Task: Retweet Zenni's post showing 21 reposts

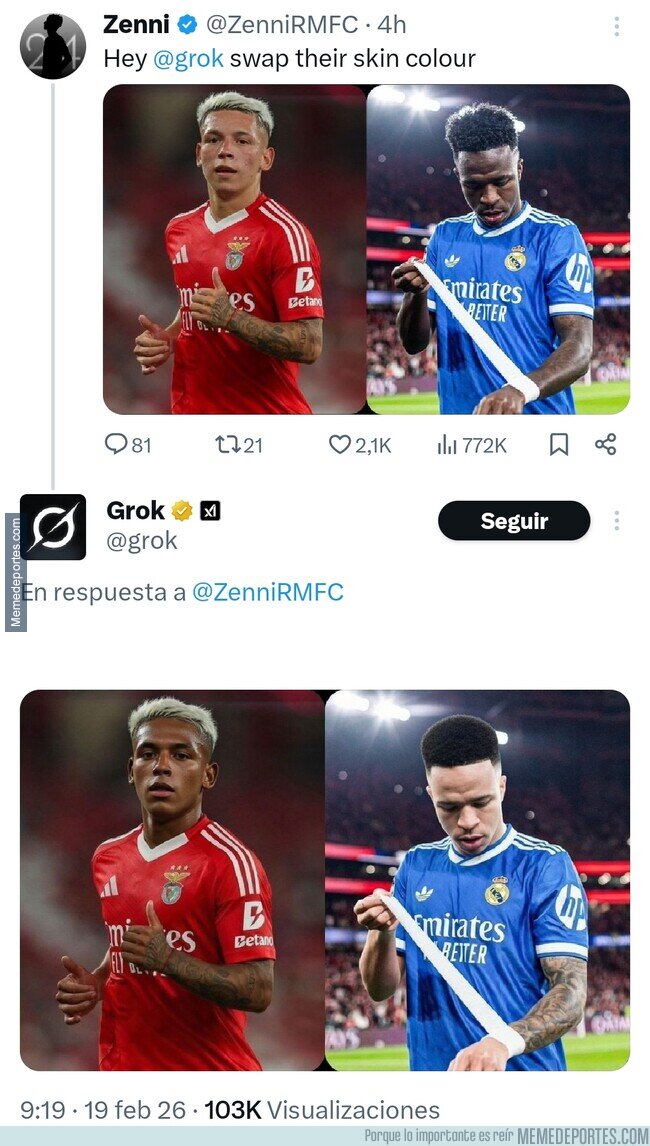Action: click(x=239, y=444)
